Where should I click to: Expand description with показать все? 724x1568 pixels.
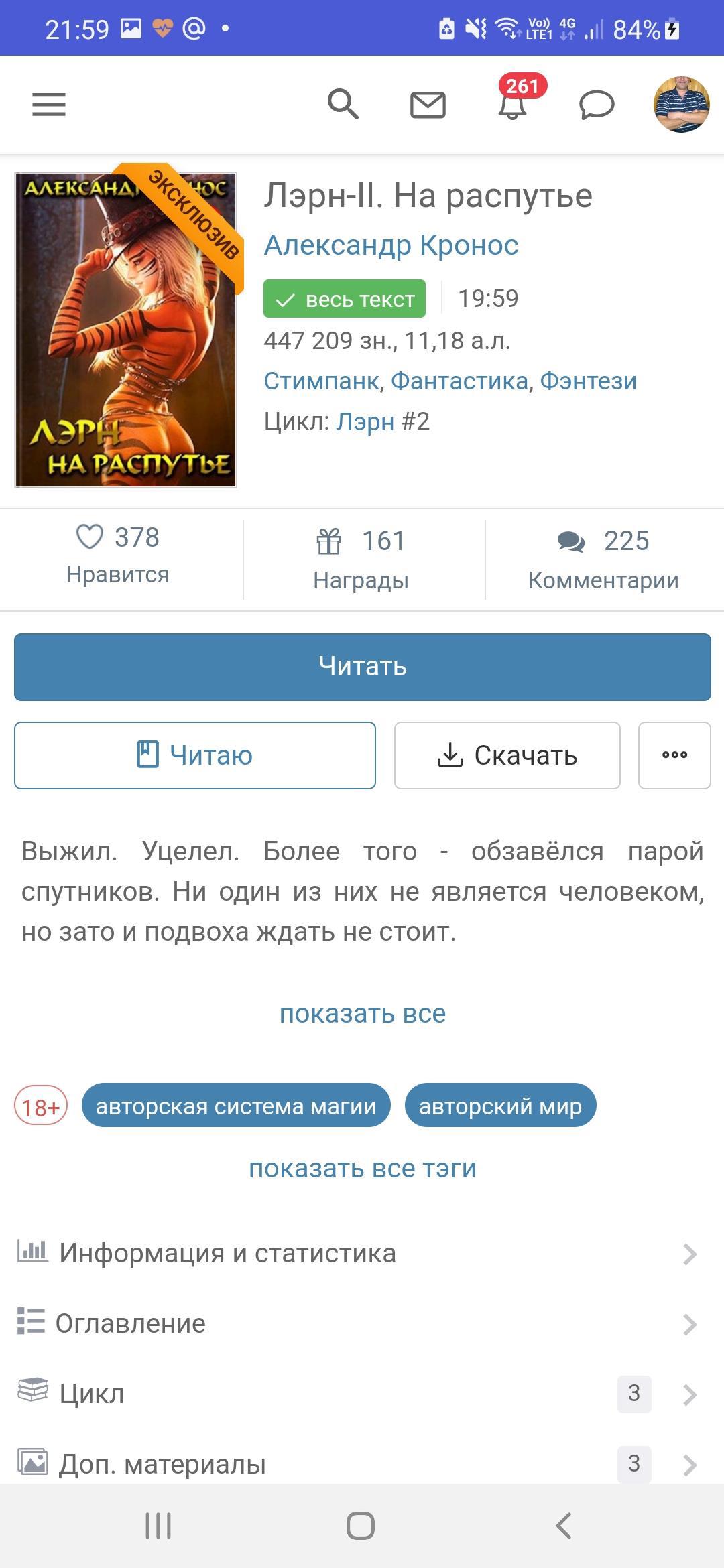tap(362, 1014)
